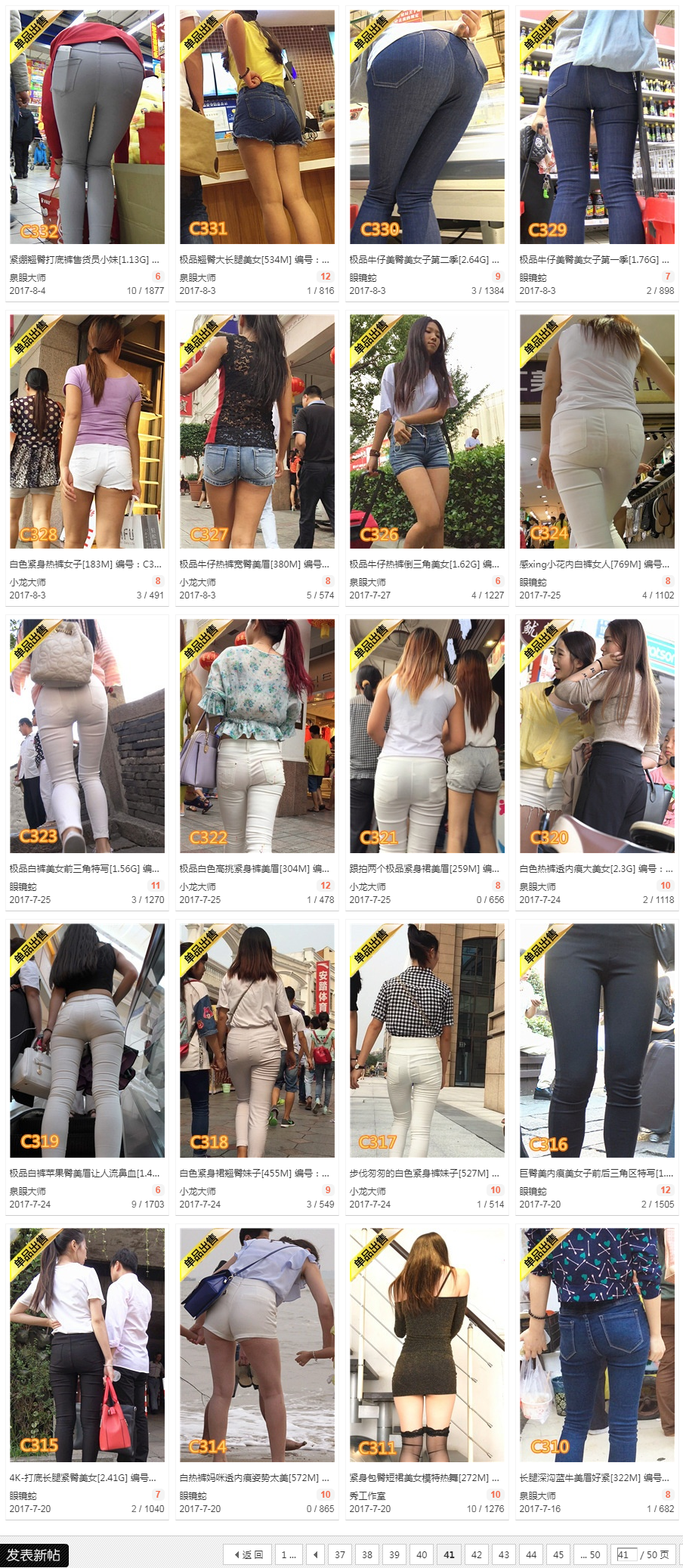Open the thread tile labeled C310

597,1345
